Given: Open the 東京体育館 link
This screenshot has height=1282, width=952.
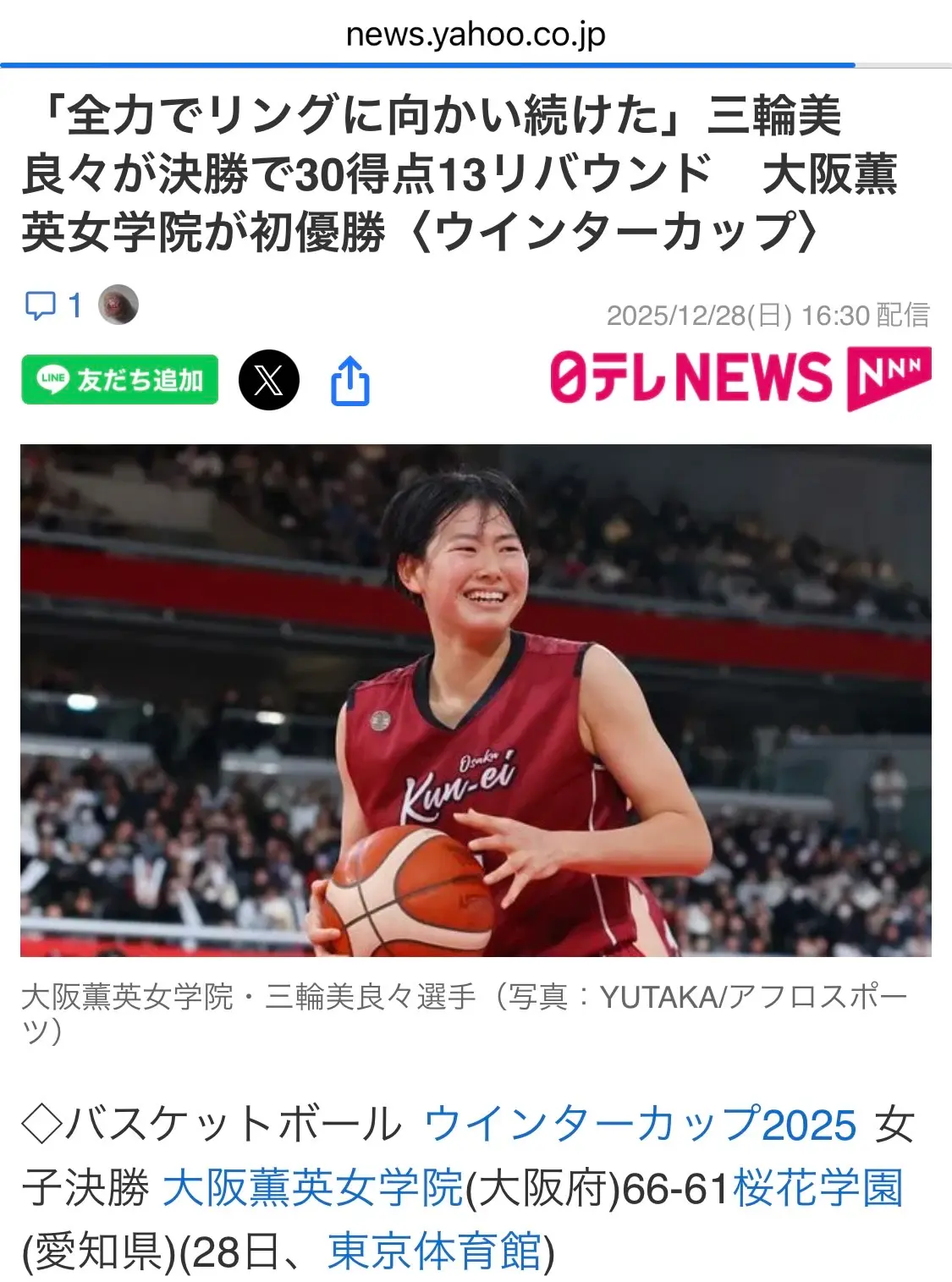Looking at the screenshot, I should [x=434, y=1251].
